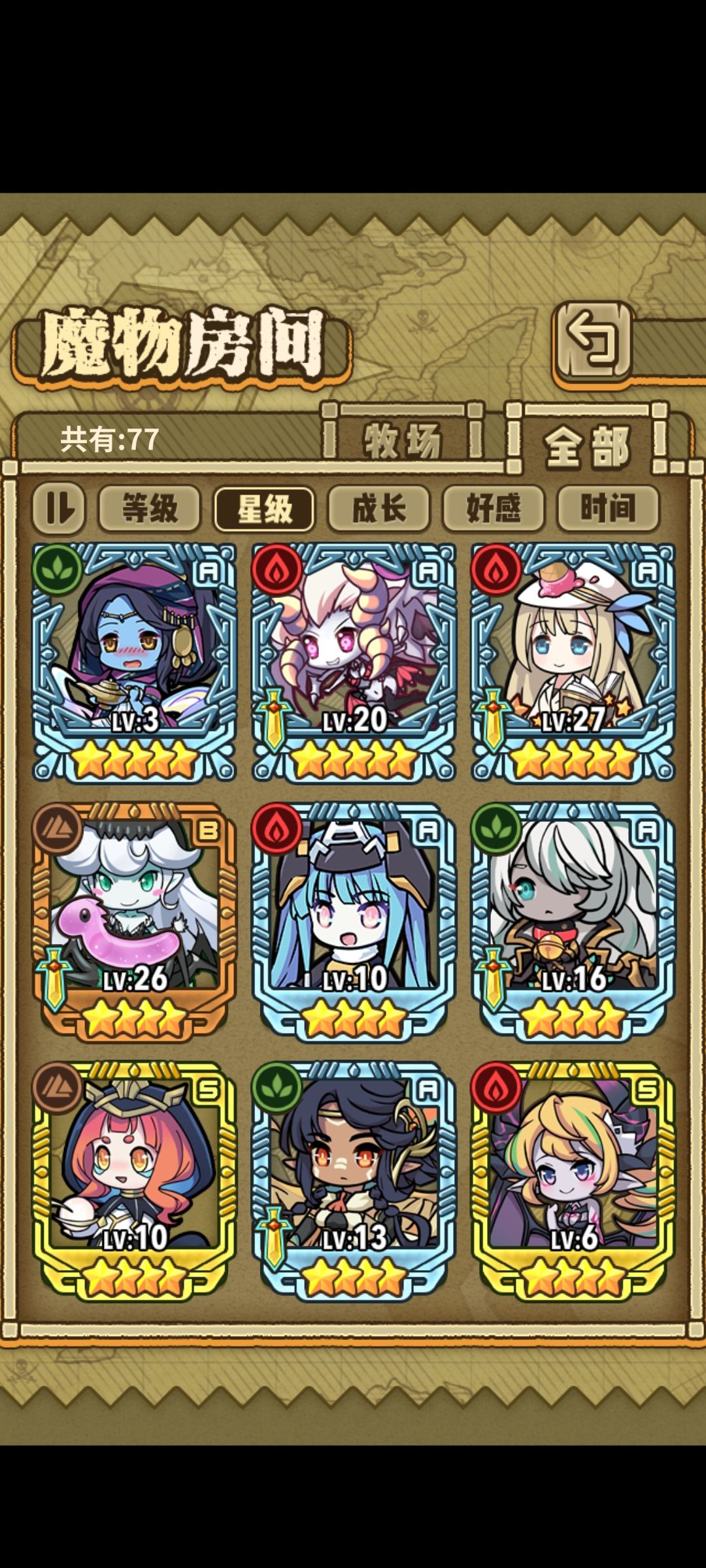Sort monsters by 时间
The height and width of the screenshot is (1568, 706).
(608, 508)
